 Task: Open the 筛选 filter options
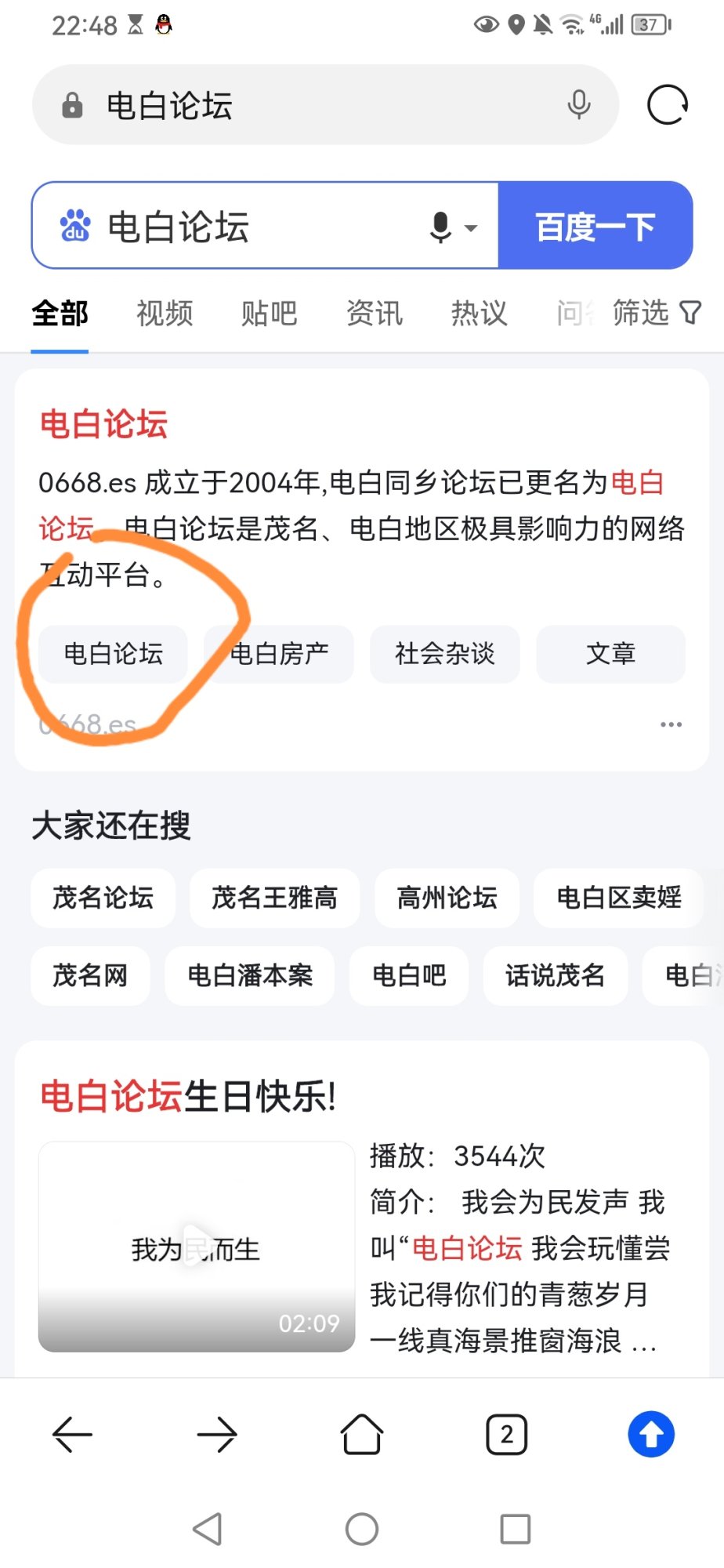point(656,313)
